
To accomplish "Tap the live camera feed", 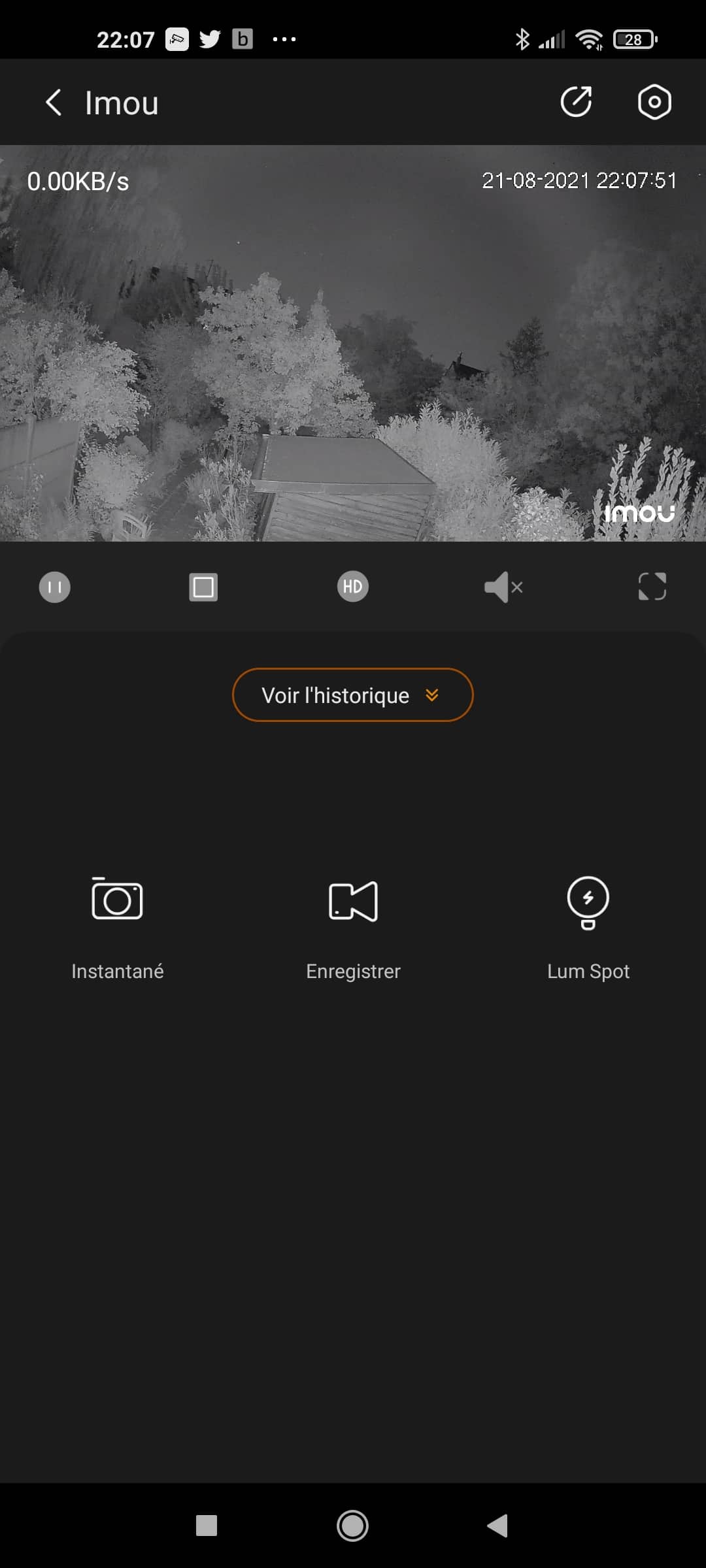I will point(353,343).
